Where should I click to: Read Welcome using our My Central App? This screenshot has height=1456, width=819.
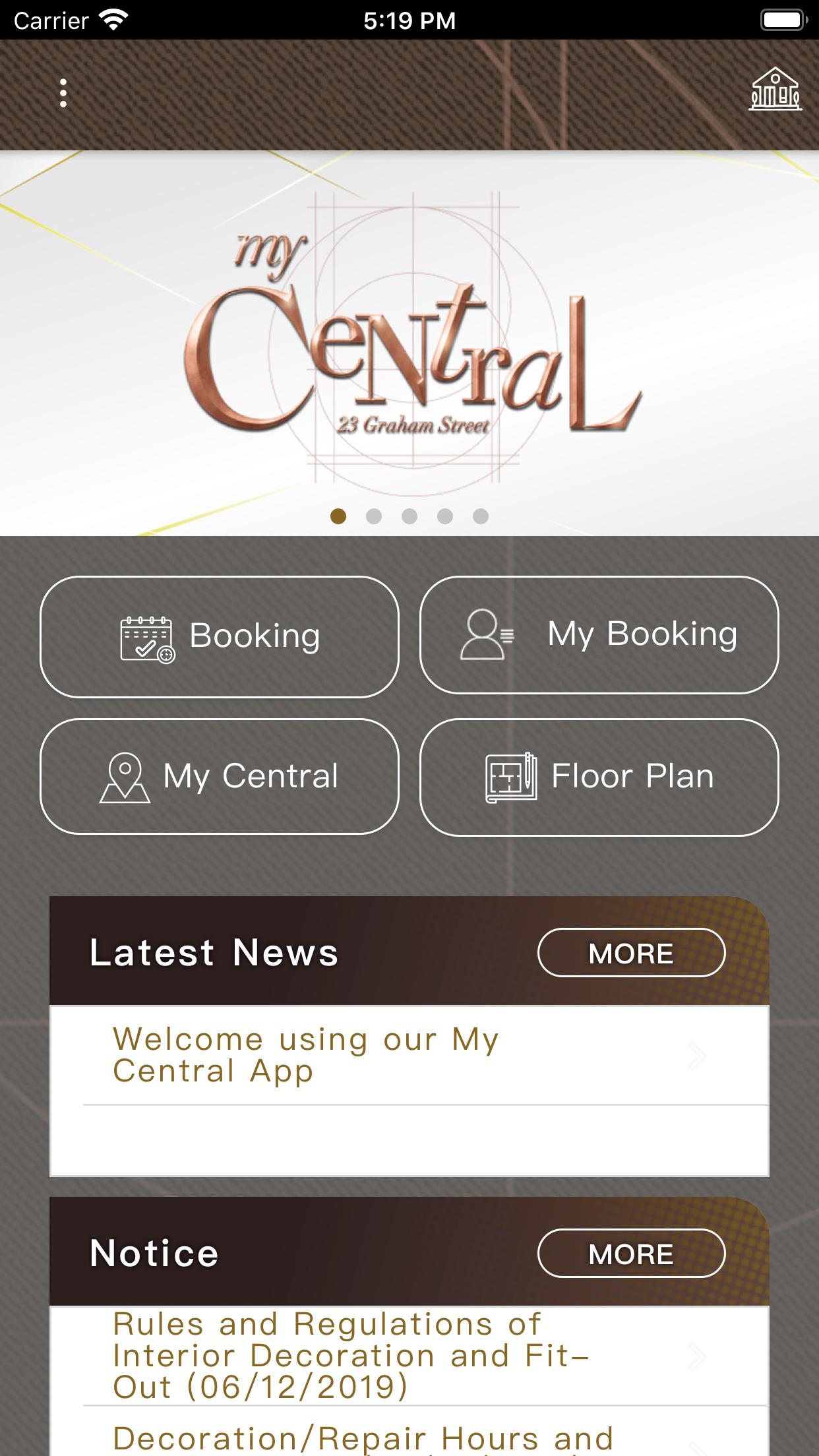click(409, 1056)
